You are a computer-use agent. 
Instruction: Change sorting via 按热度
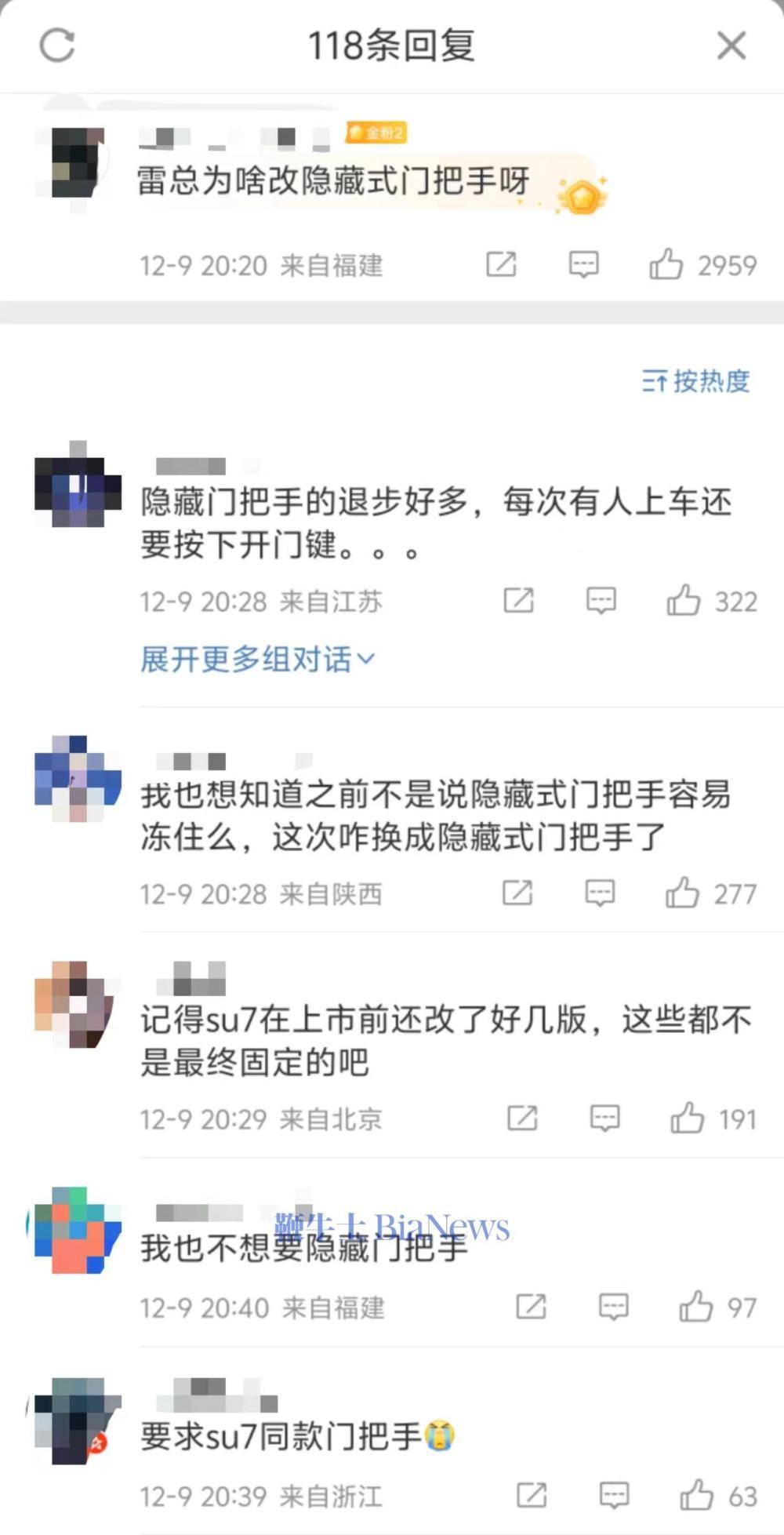696,381
